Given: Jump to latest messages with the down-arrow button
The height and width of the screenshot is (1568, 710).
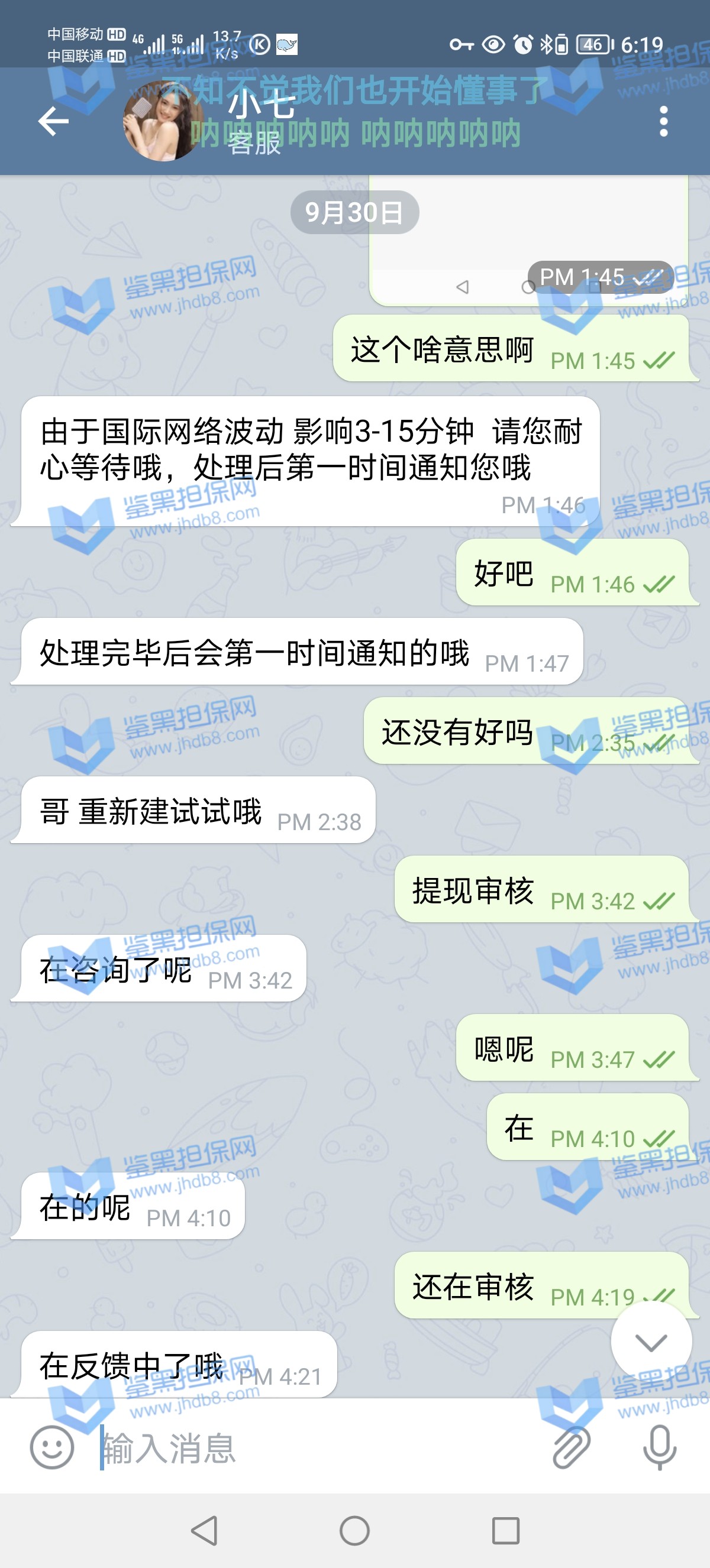Looking at the screenshot, I should click(x=651, y=1342).
